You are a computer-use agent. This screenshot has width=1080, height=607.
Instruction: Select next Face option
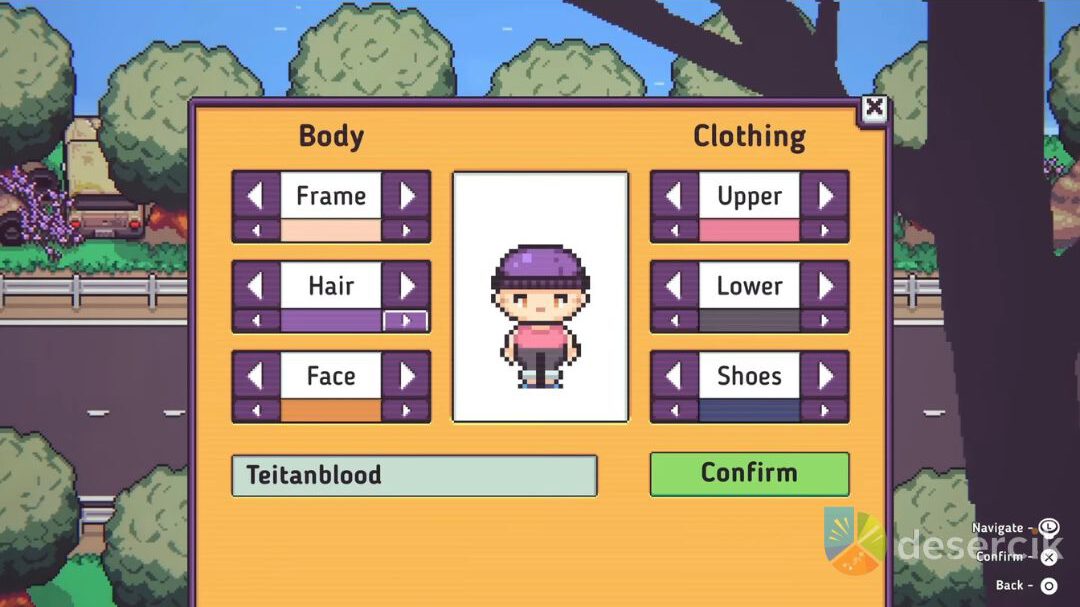pos(406,376)
